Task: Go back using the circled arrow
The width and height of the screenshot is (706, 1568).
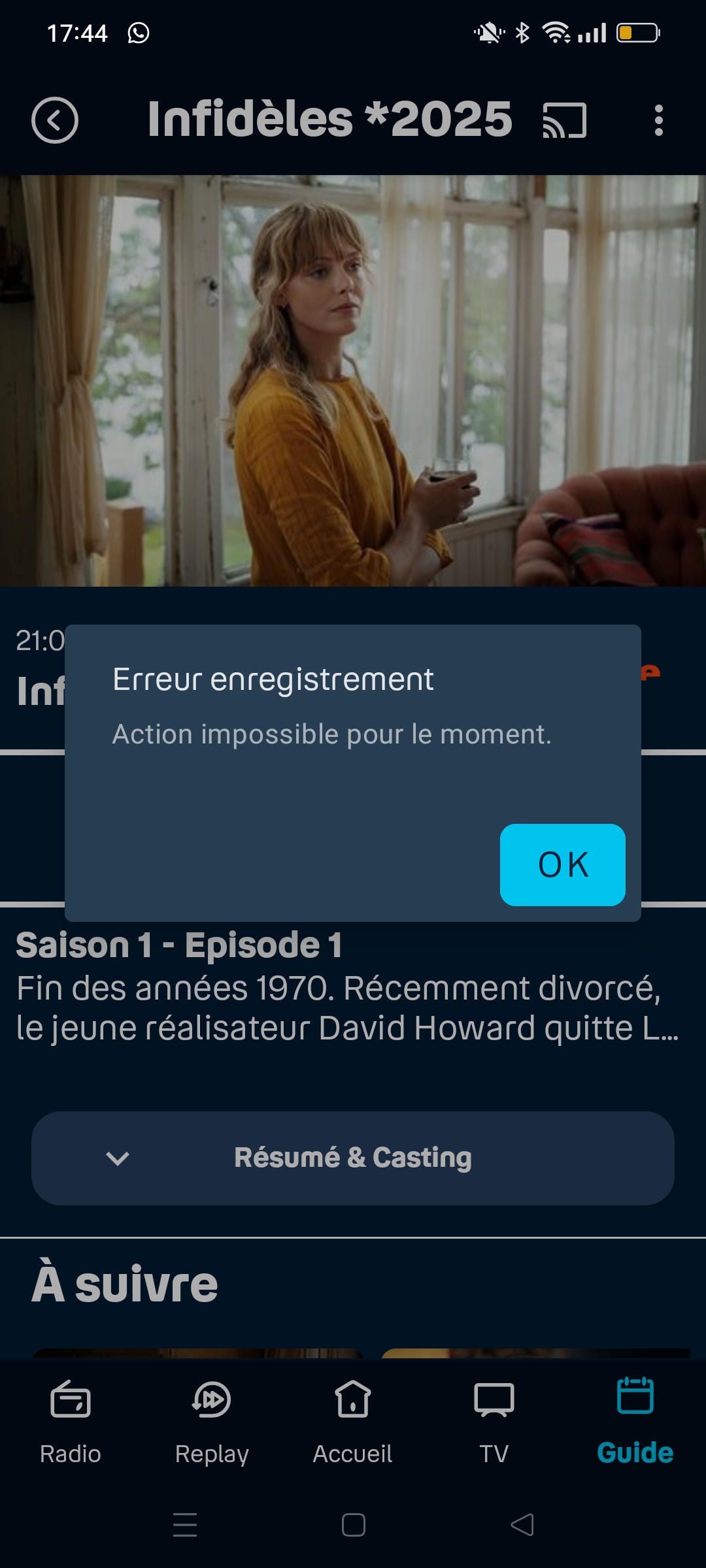Action: tap(55, 120)
